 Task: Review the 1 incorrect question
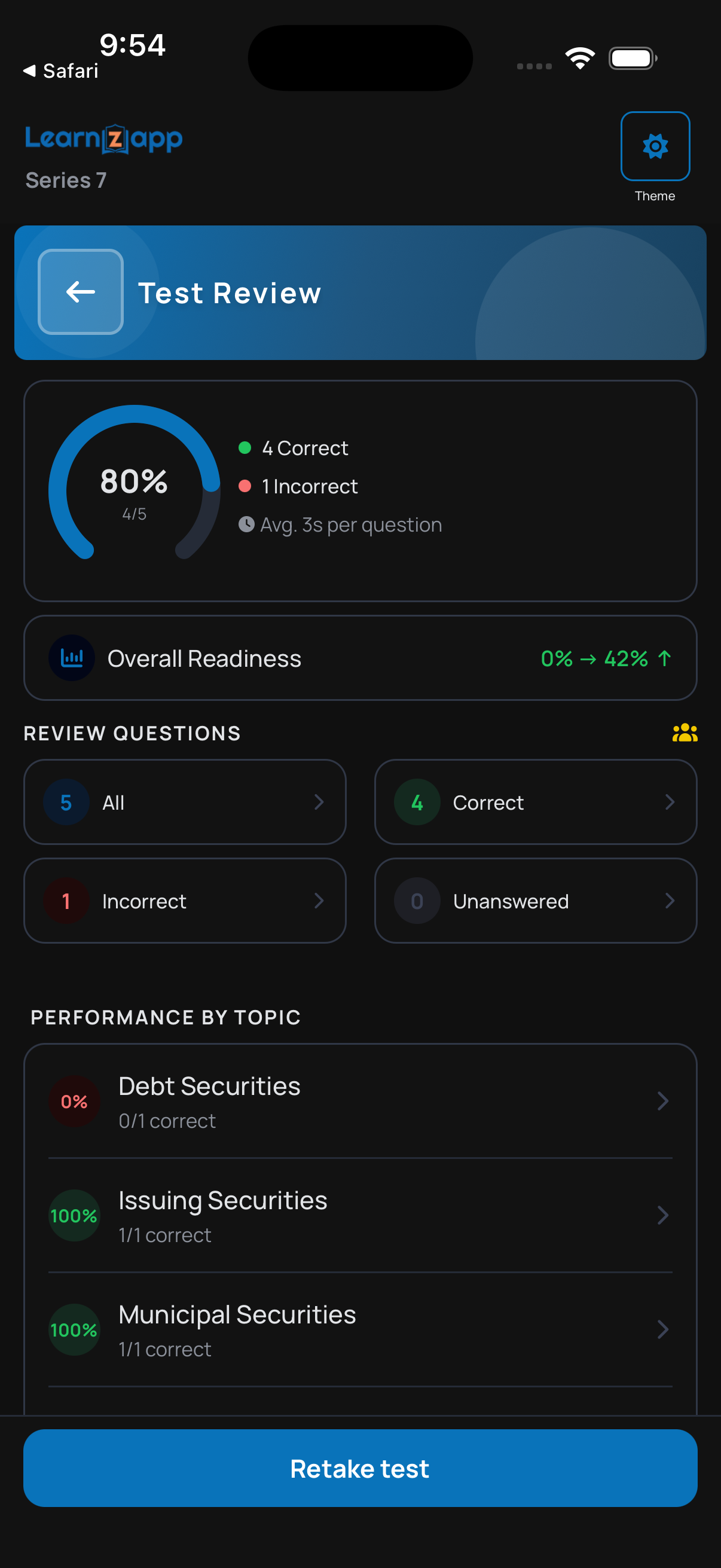(x=184, y=900)
